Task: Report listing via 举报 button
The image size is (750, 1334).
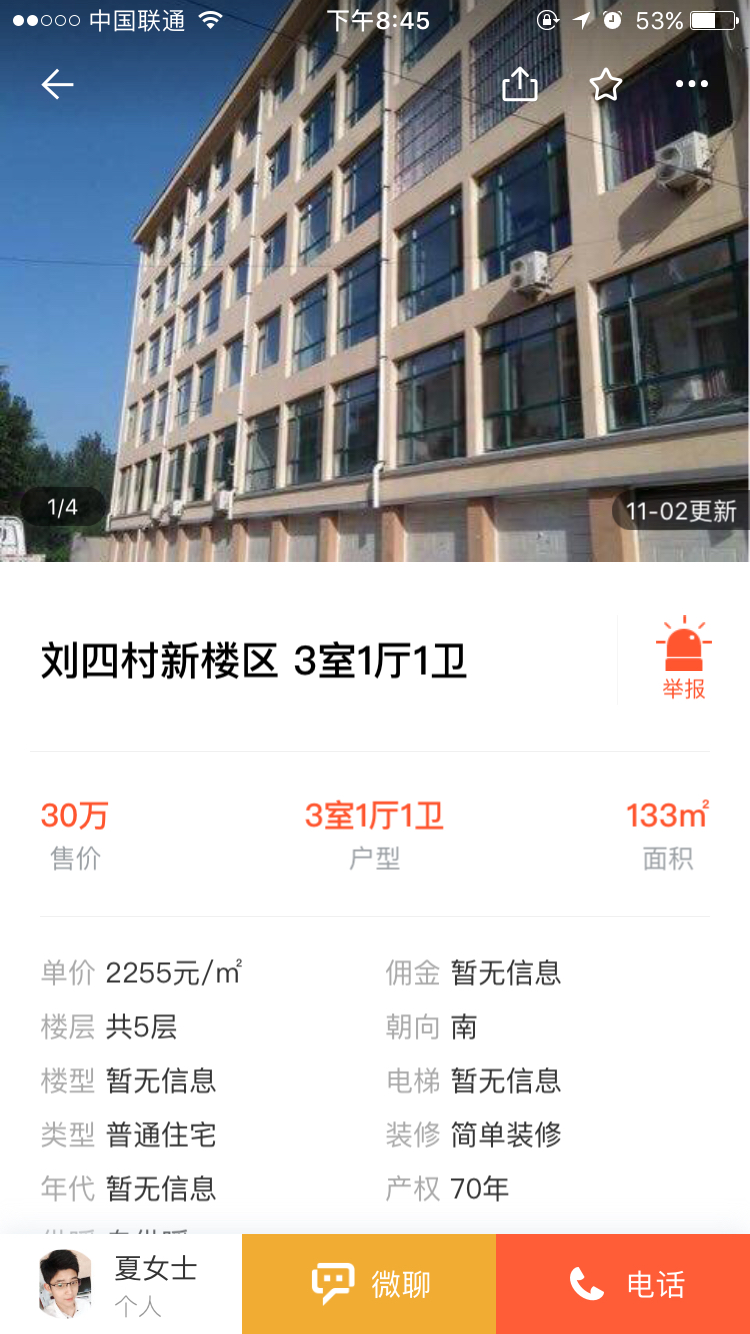Action: [684, 660]
